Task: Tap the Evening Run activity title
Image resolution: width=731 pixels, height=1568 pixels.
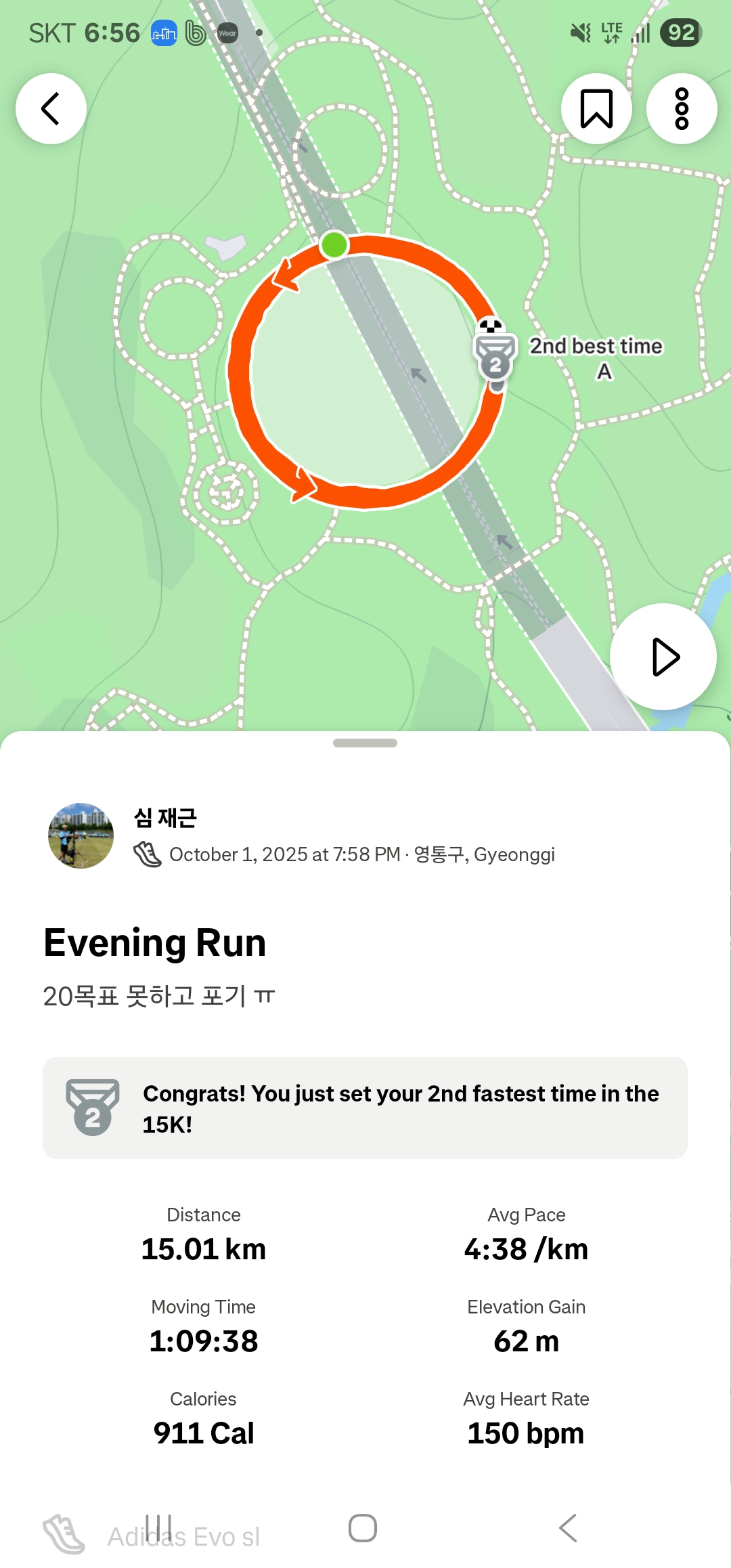Action: (x=154, y=942)
